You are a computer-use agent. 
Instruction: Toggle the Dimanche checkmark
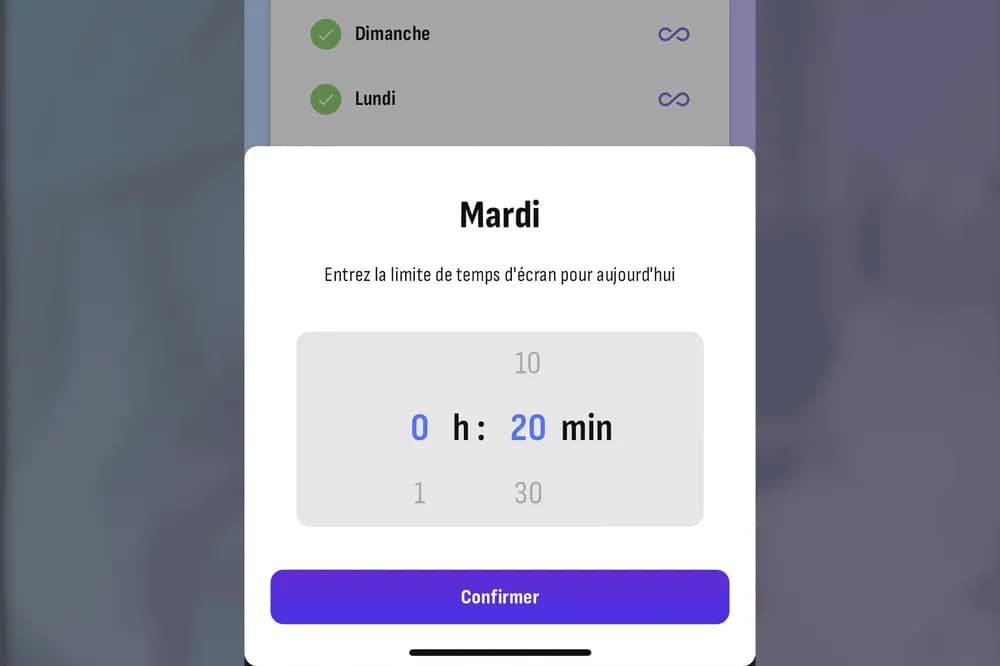[326, 34]
